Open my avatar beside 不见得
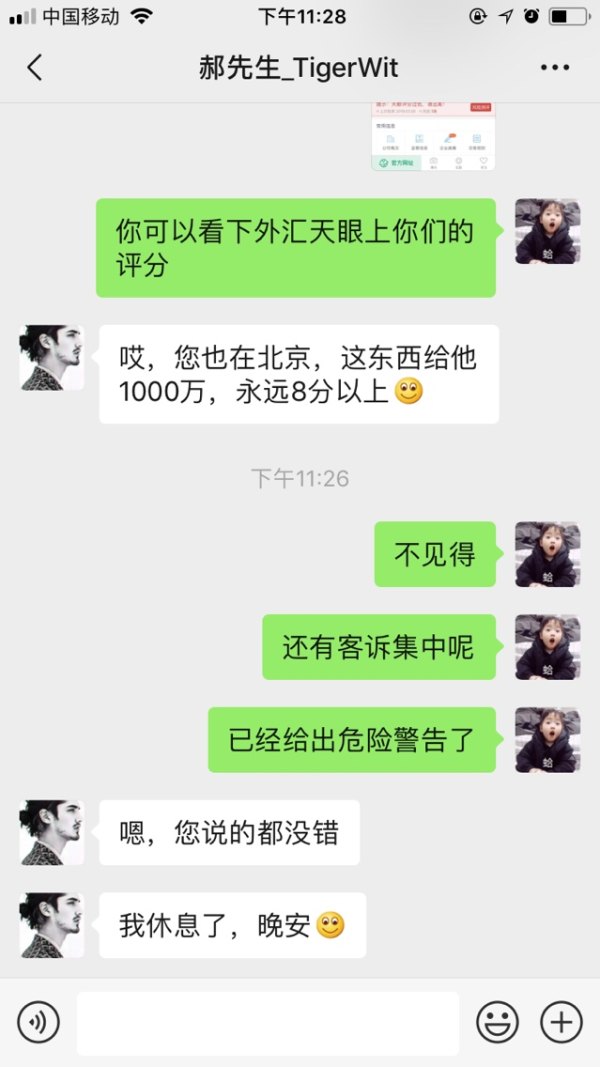The image size is (600, 1067). pyautogui.click(x=547, y=554)
